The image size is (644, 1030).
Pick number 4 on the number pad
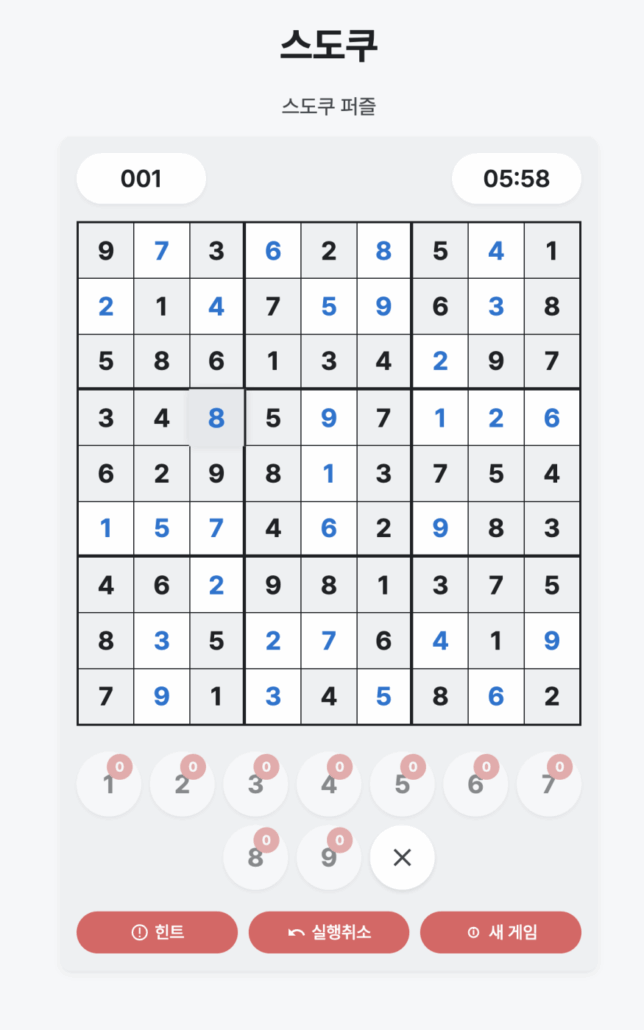pyautogui.click(x=329, y=784)
